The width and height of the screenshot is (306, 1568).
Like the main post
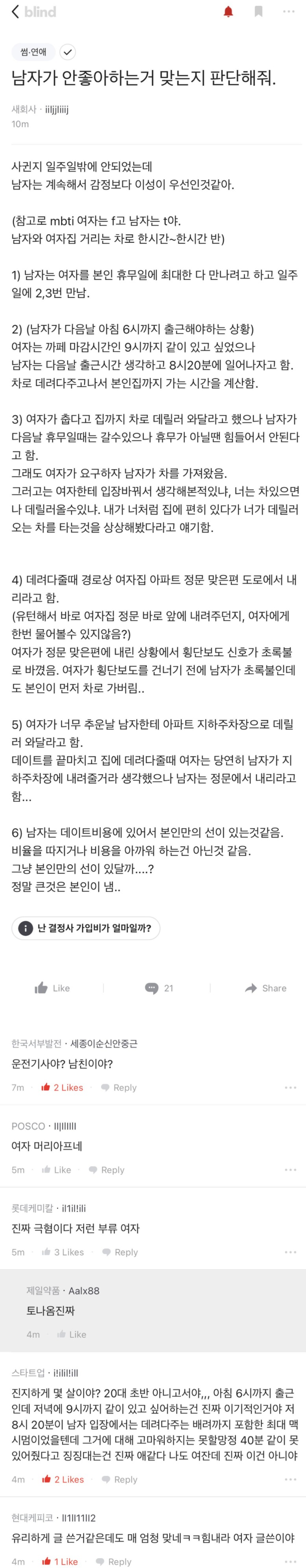(52, 988)
